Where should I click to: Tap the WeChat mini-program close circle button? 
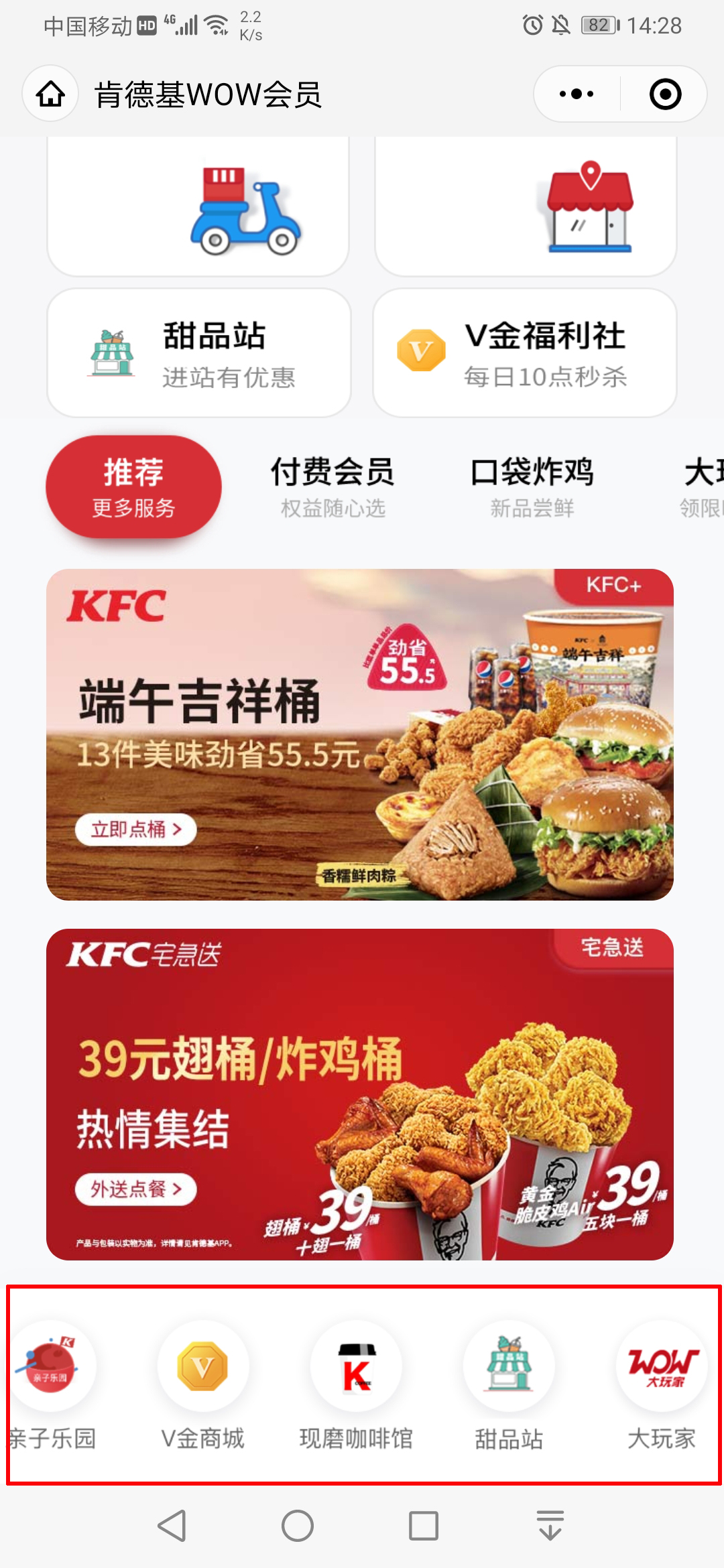click(664, 94)
